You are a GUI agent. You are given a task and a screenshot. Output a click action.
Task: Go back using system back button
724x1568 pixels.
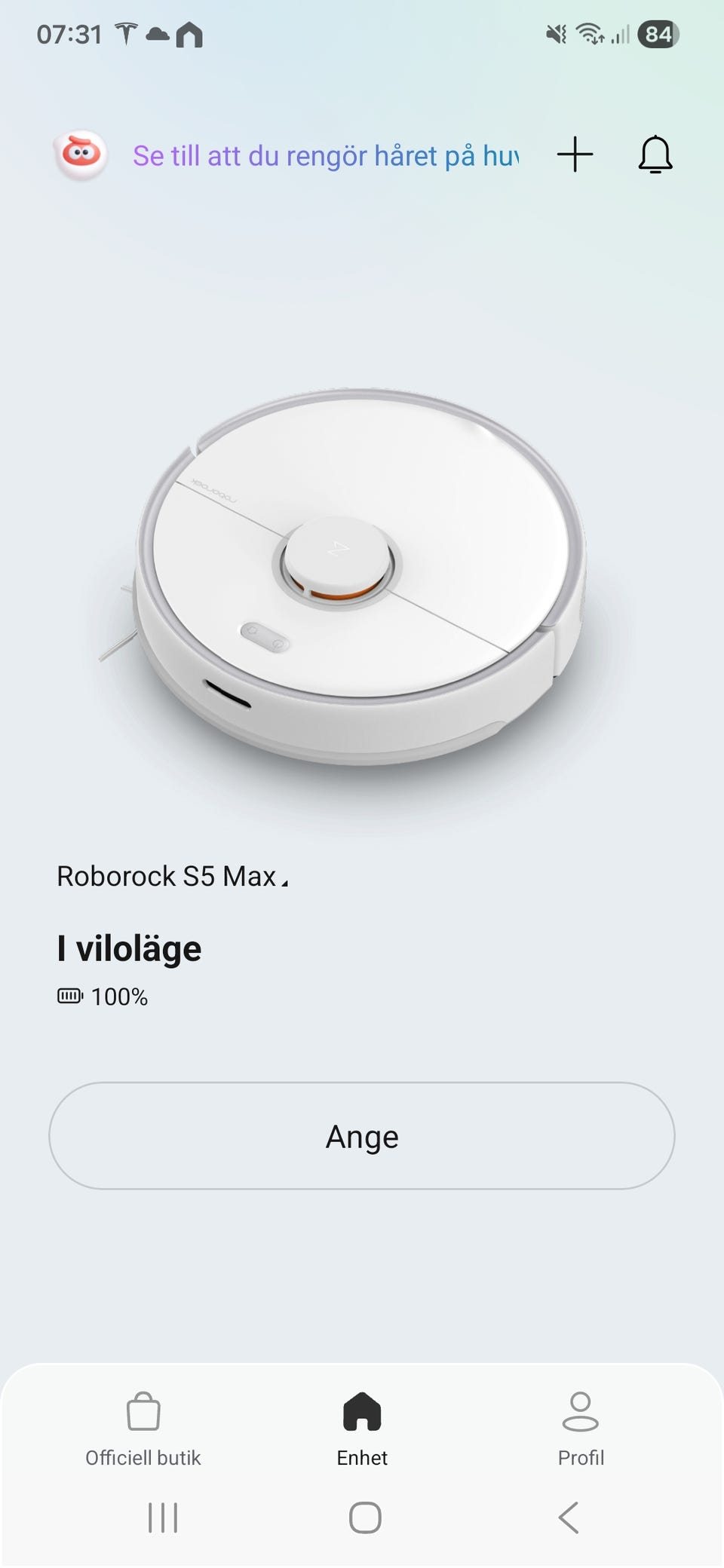pos(569,1517)
